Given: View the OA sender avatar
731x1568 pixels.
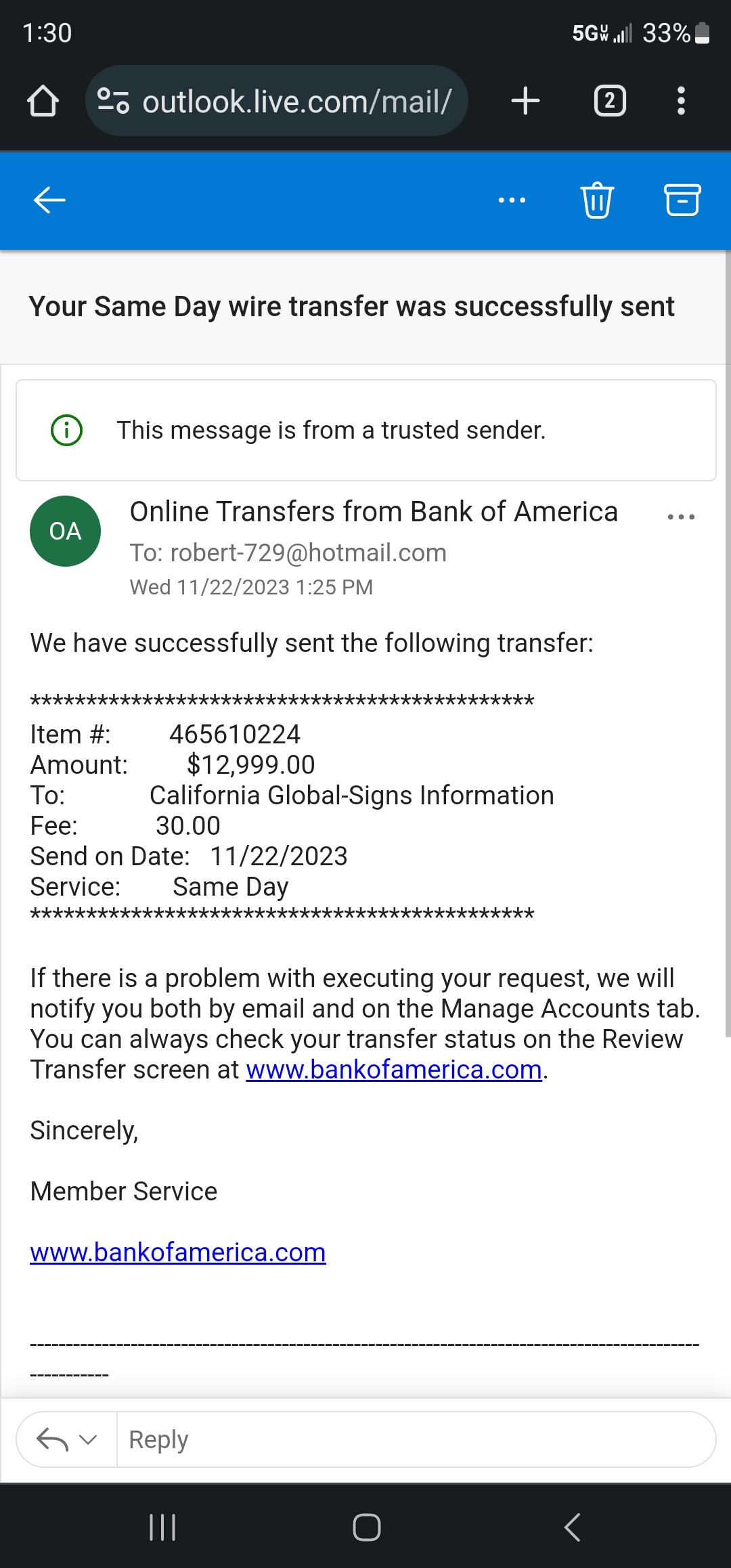Looking at the screenshot, I should (x=66, y=531).
